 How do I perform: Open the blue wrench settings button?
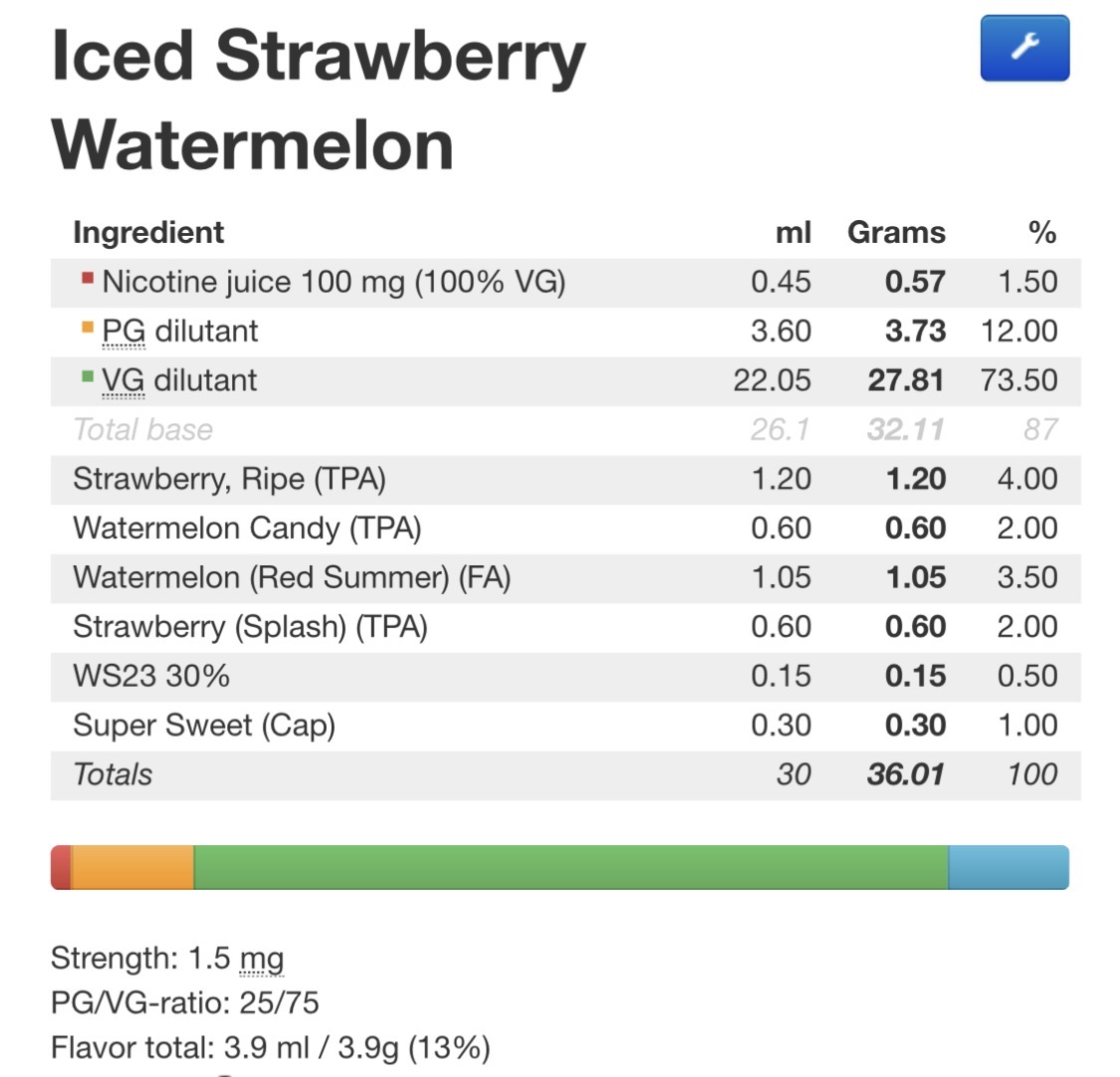point(1024,48)
